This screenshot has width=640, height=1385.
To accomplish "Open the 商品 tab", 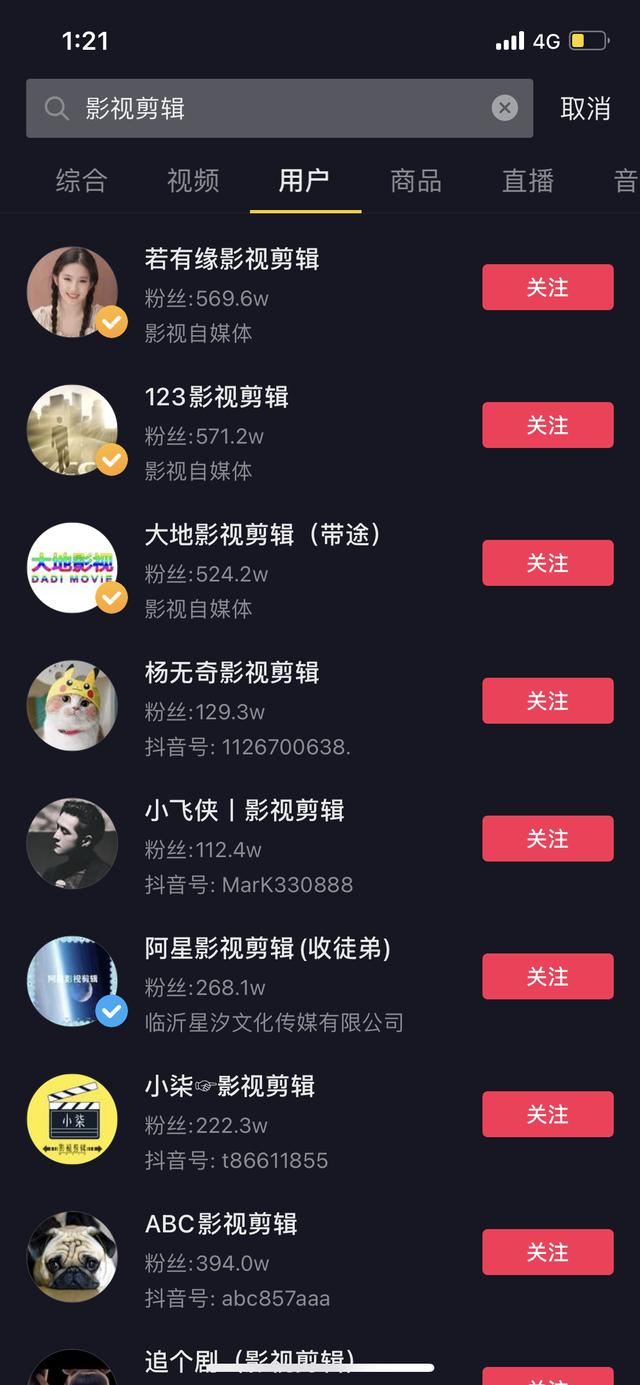I will [416, 181].
